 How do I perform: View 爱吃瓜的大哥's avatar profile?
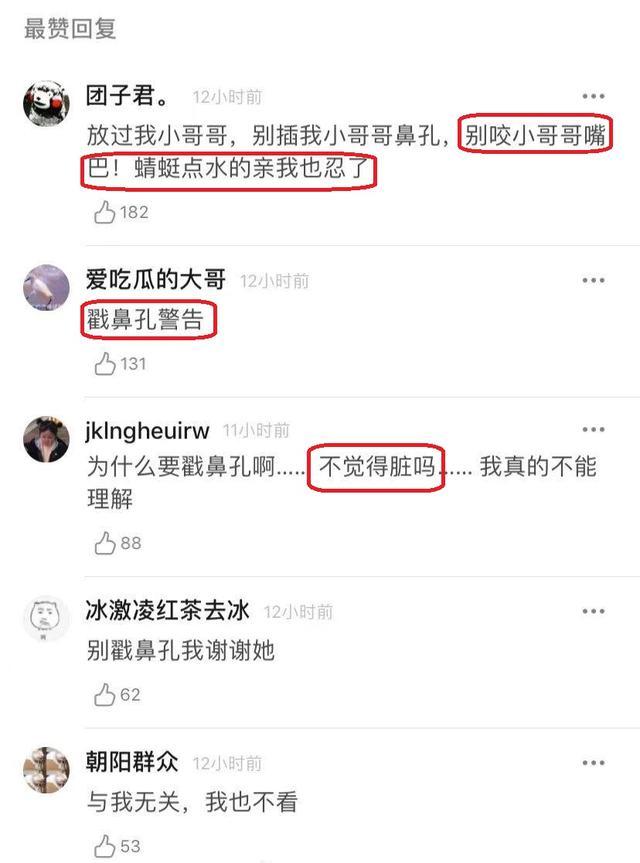tap(46, 288)
